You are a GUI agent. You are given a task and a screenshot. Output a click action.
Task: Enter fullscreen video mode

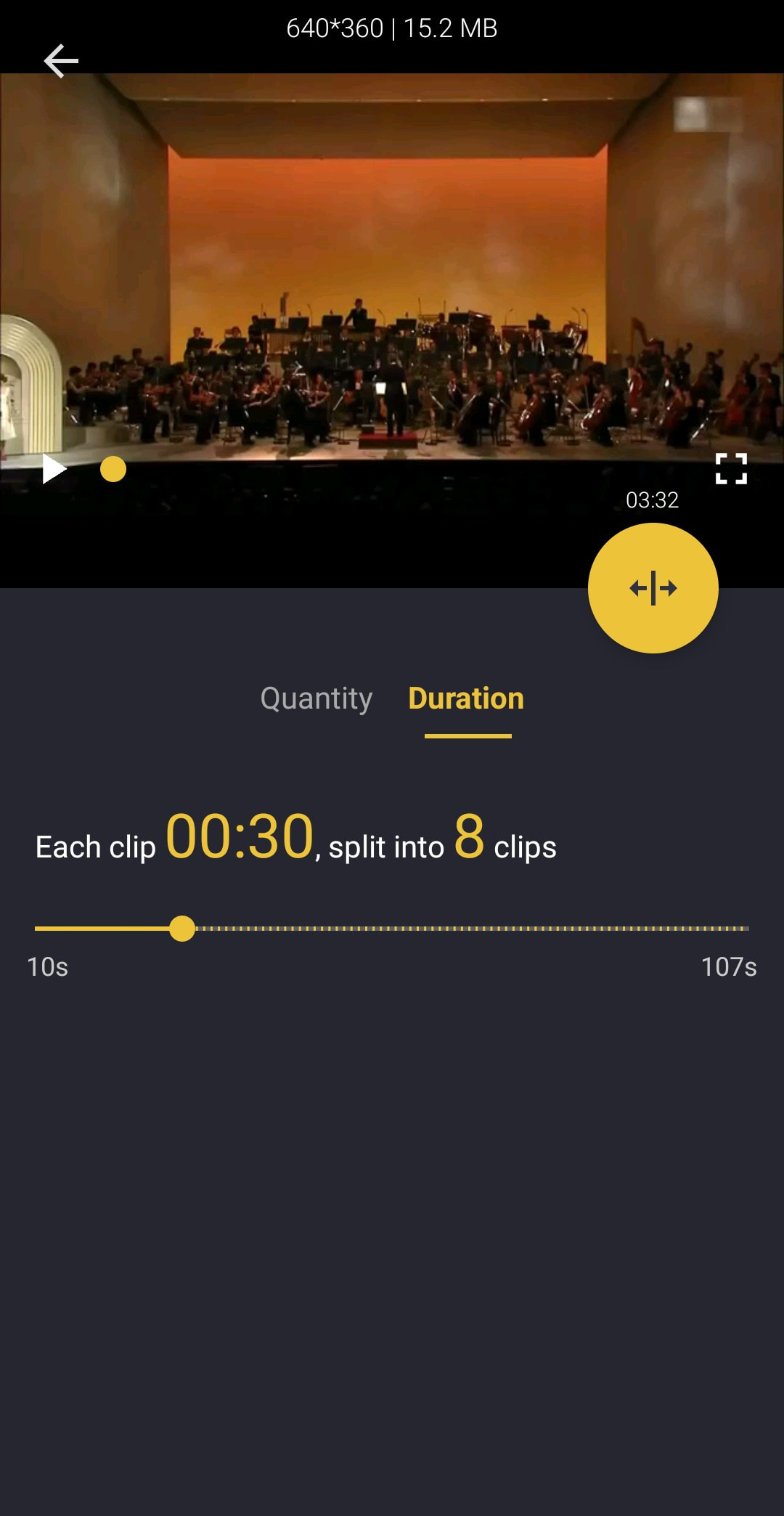[730, 469]
